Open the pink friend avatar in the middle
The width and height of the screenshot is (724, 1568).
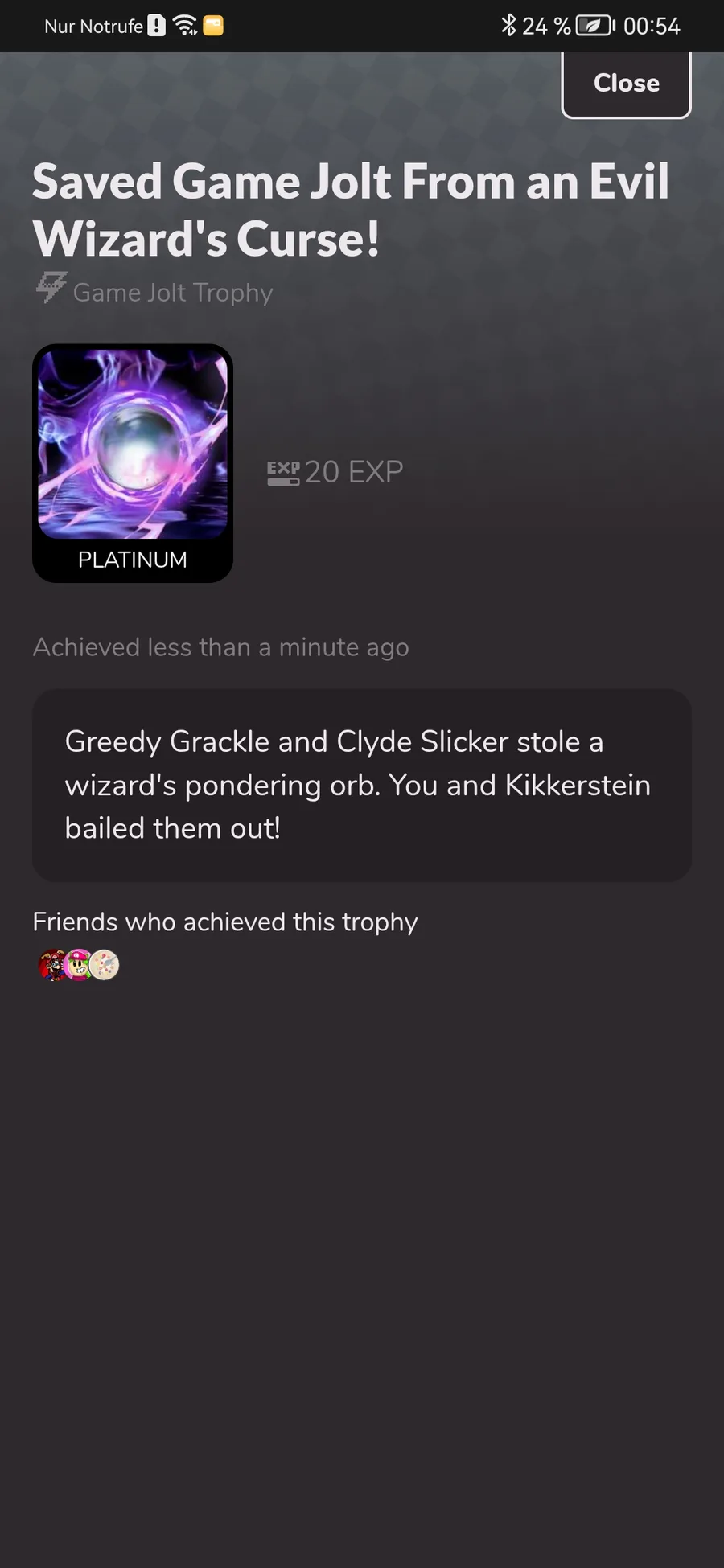[78, 965]
